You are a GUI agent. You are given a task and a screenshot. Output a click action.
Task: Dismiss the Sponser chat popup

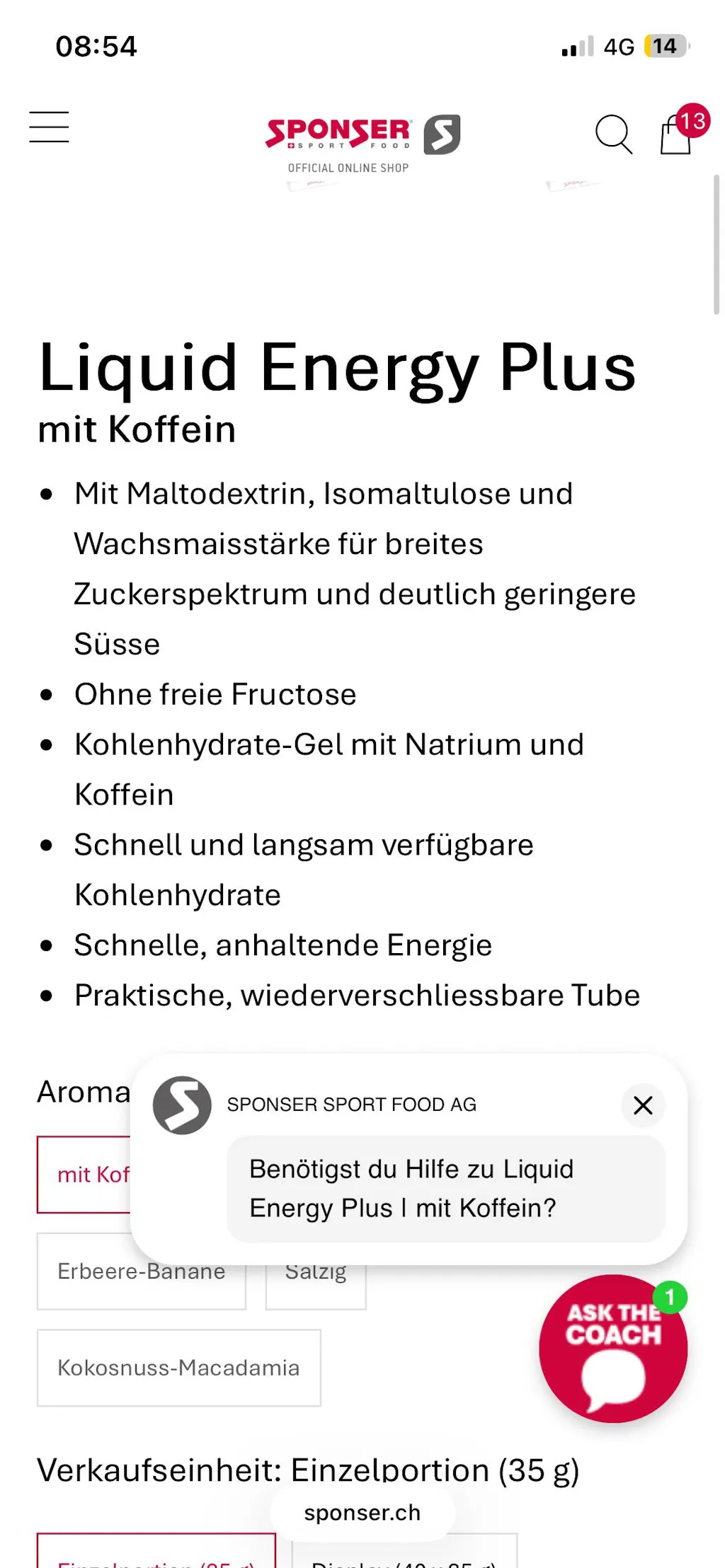tap(643, 1105)
